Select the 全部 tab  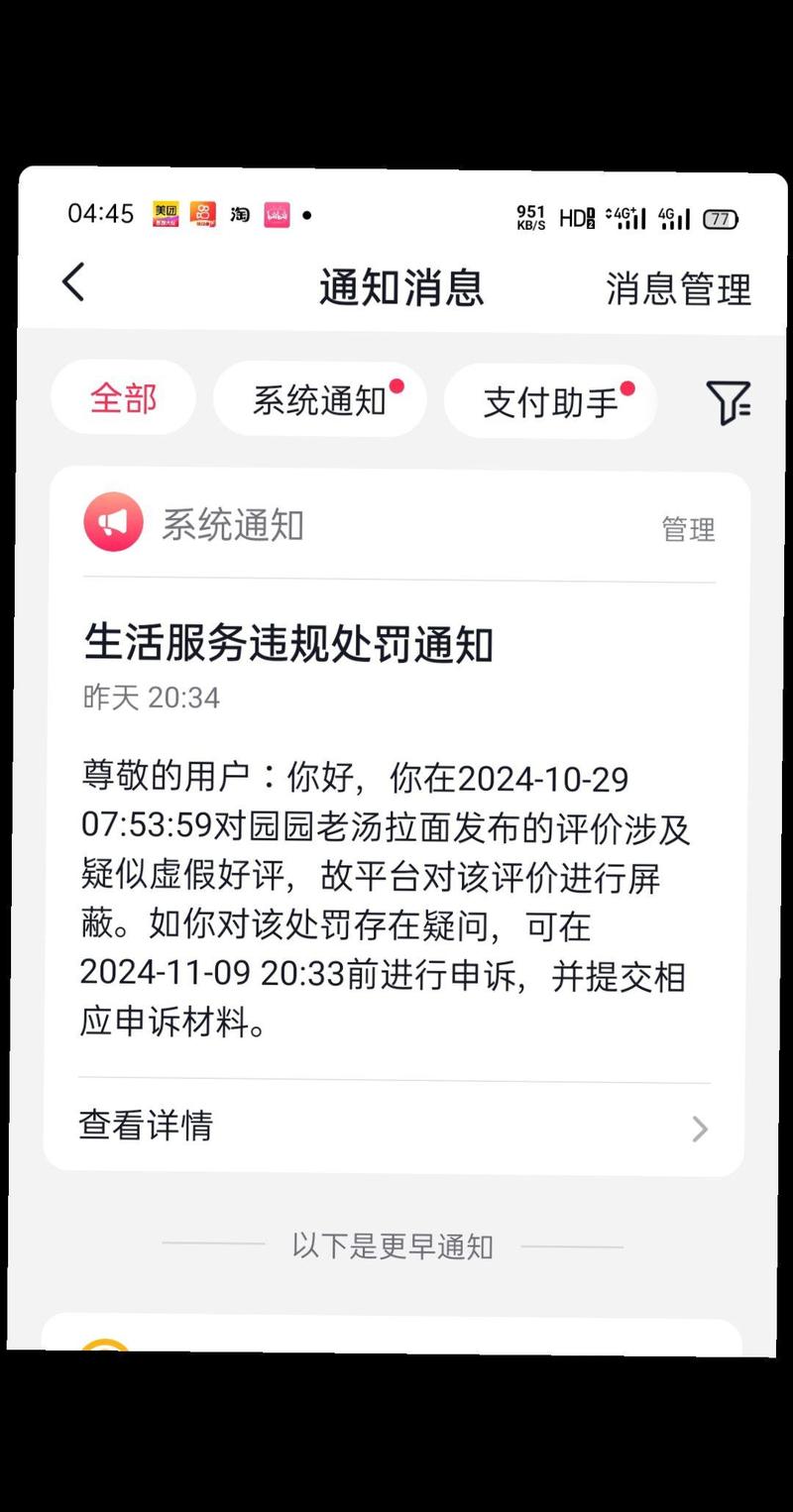click(x=124, y=399)
